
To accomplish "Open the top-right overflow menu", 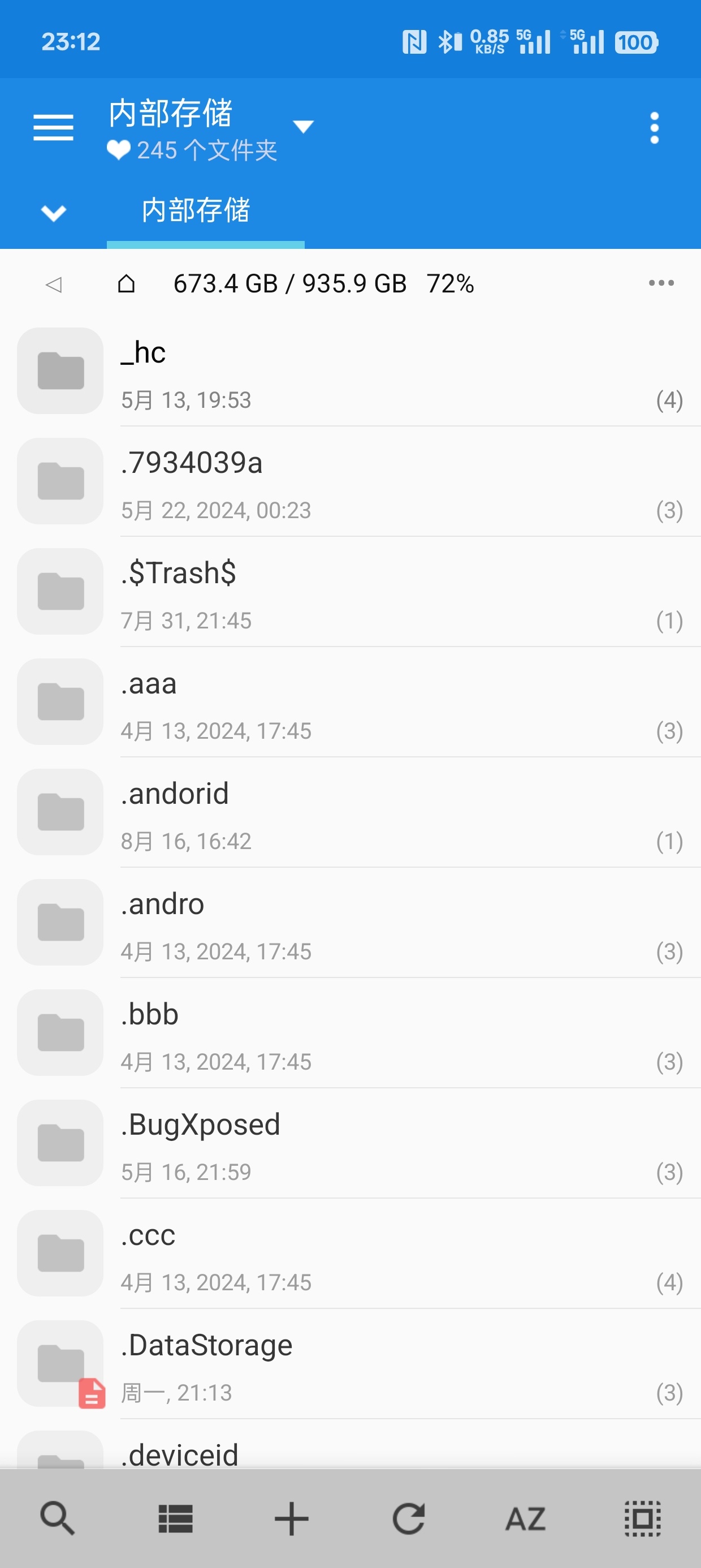I will 654,128.
